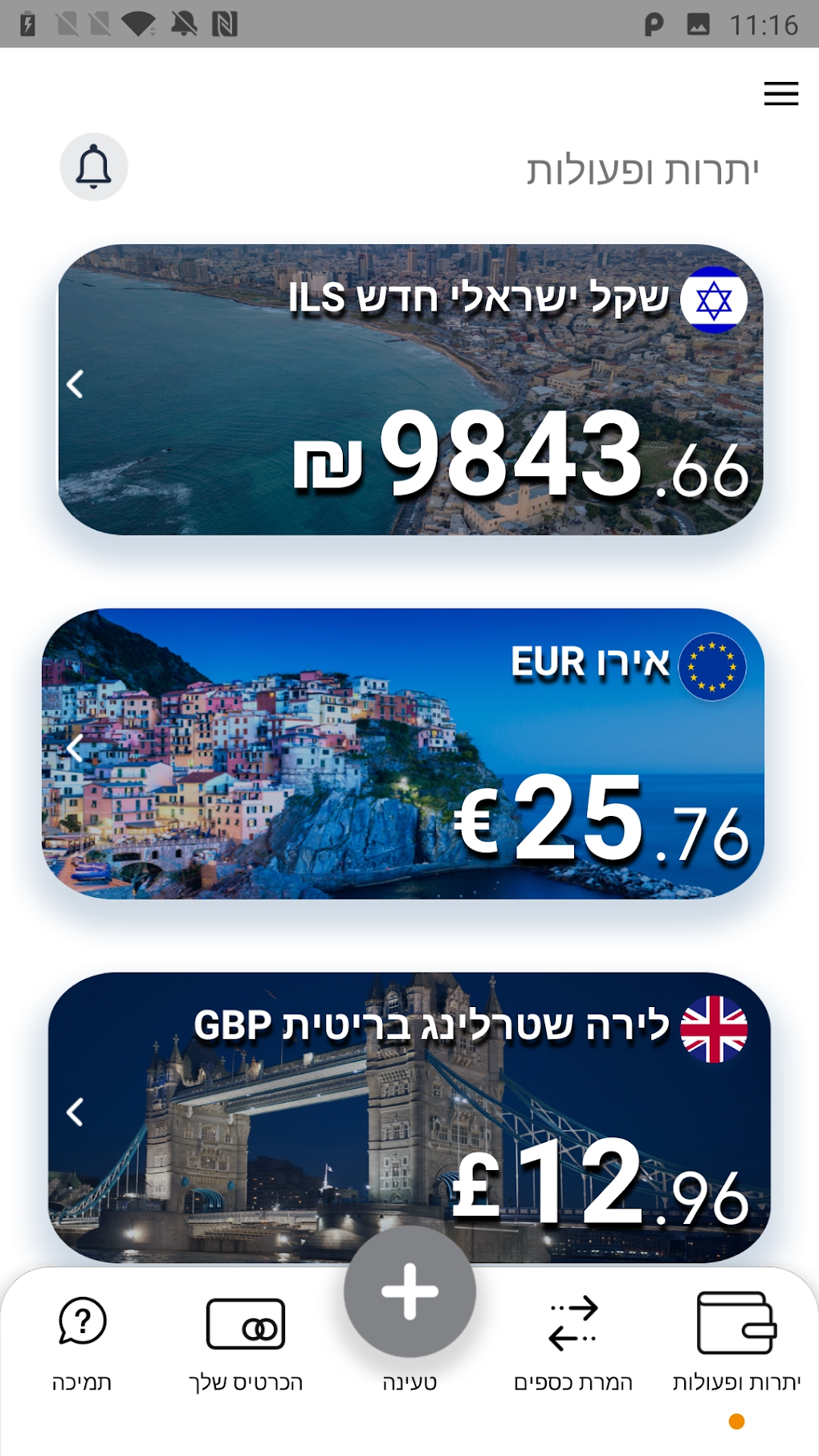Open your card via the הכרטיס שלך icon
819x1456 pixels.
[247, 1323]
